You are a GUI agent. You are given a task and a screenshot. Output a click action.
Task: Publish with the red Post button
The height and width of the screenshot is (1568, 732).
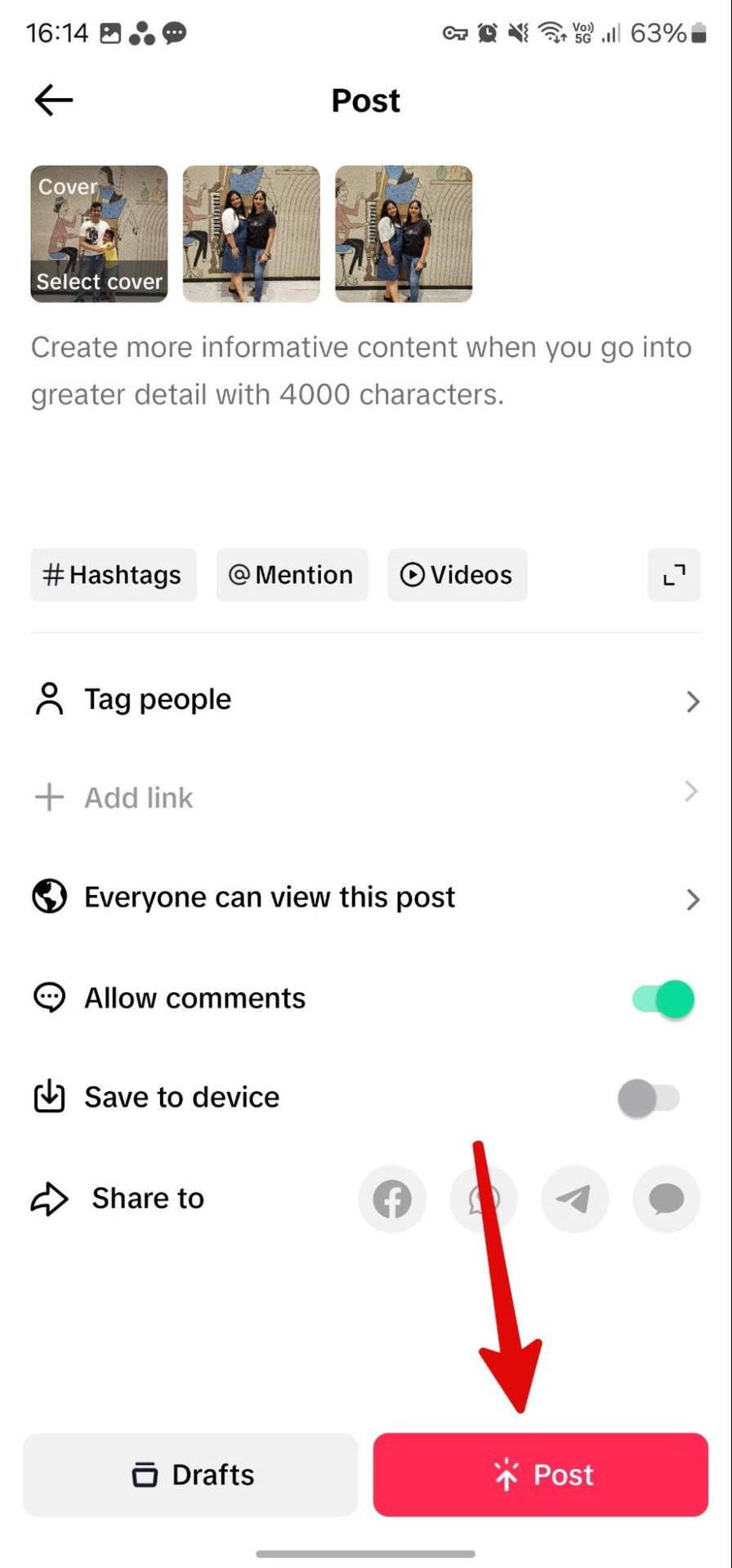[540, 1475]
